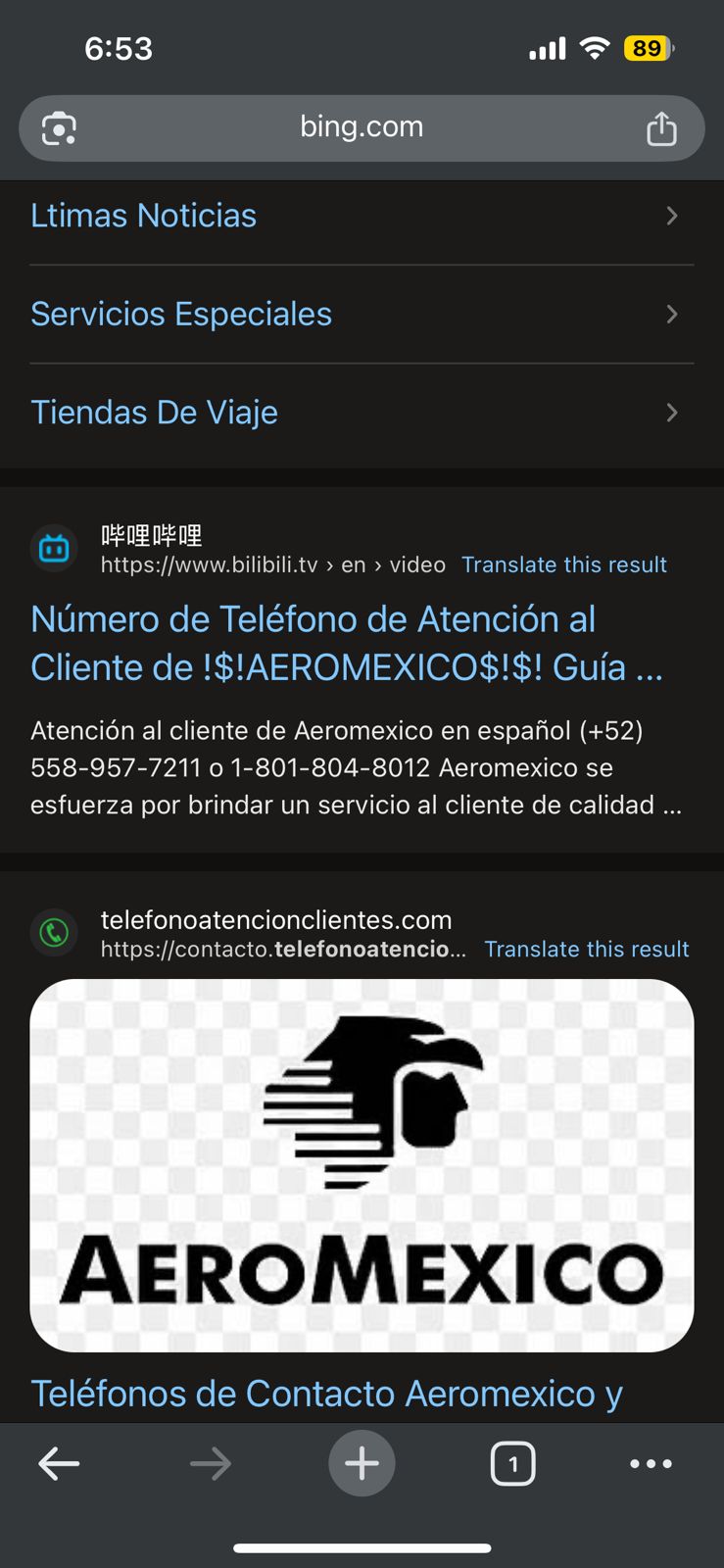Tap the forward navigation arrow
The image size is (724, 1568).
(x=210, y=1463)
